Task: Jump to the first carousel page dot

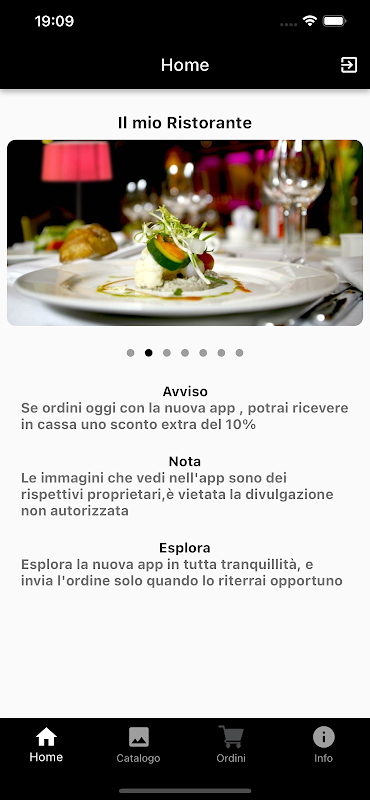Action: (x=131, y=353)
